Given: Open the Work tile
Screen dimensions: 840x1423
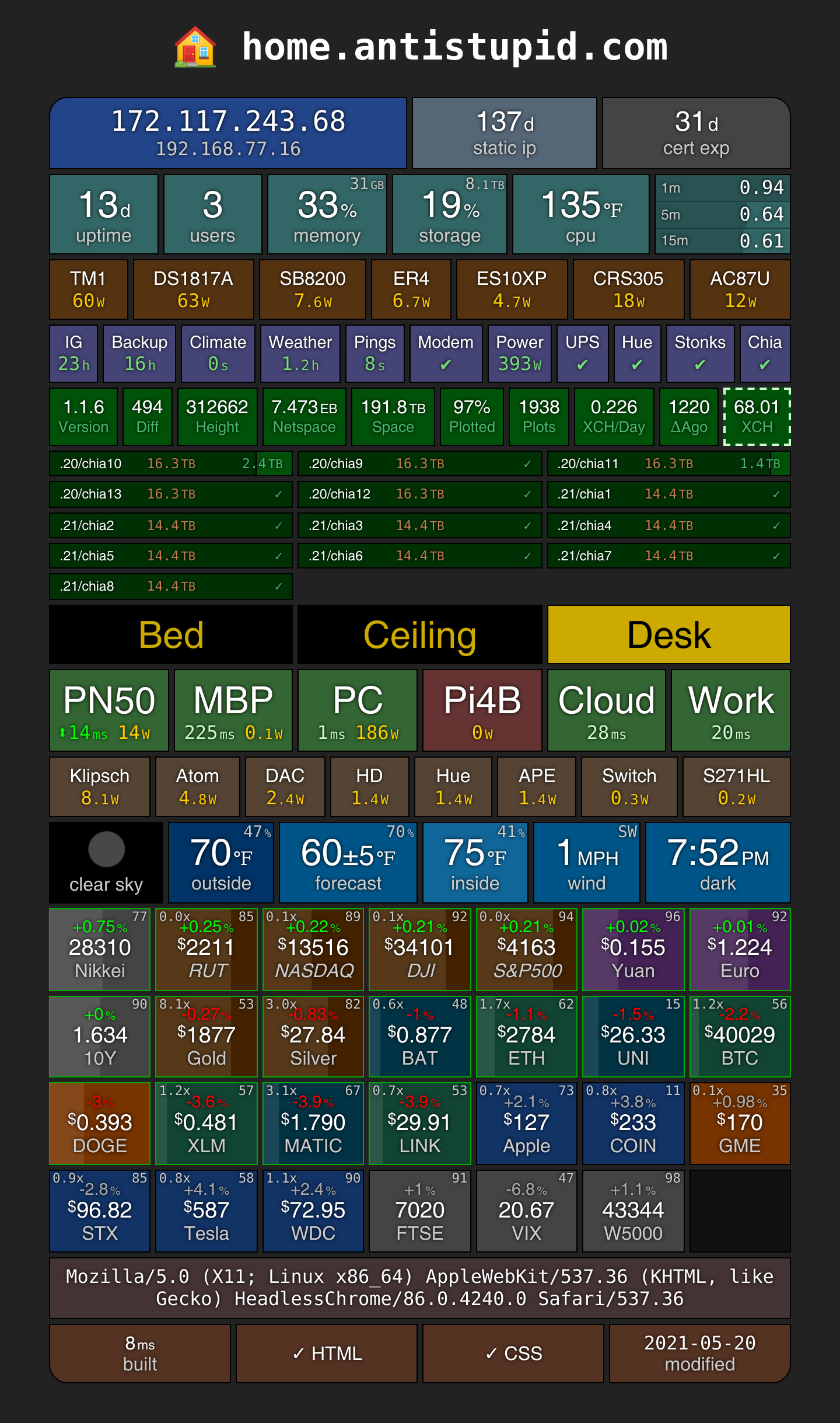Looking at the screenshot, I should [x=731, y=710].
